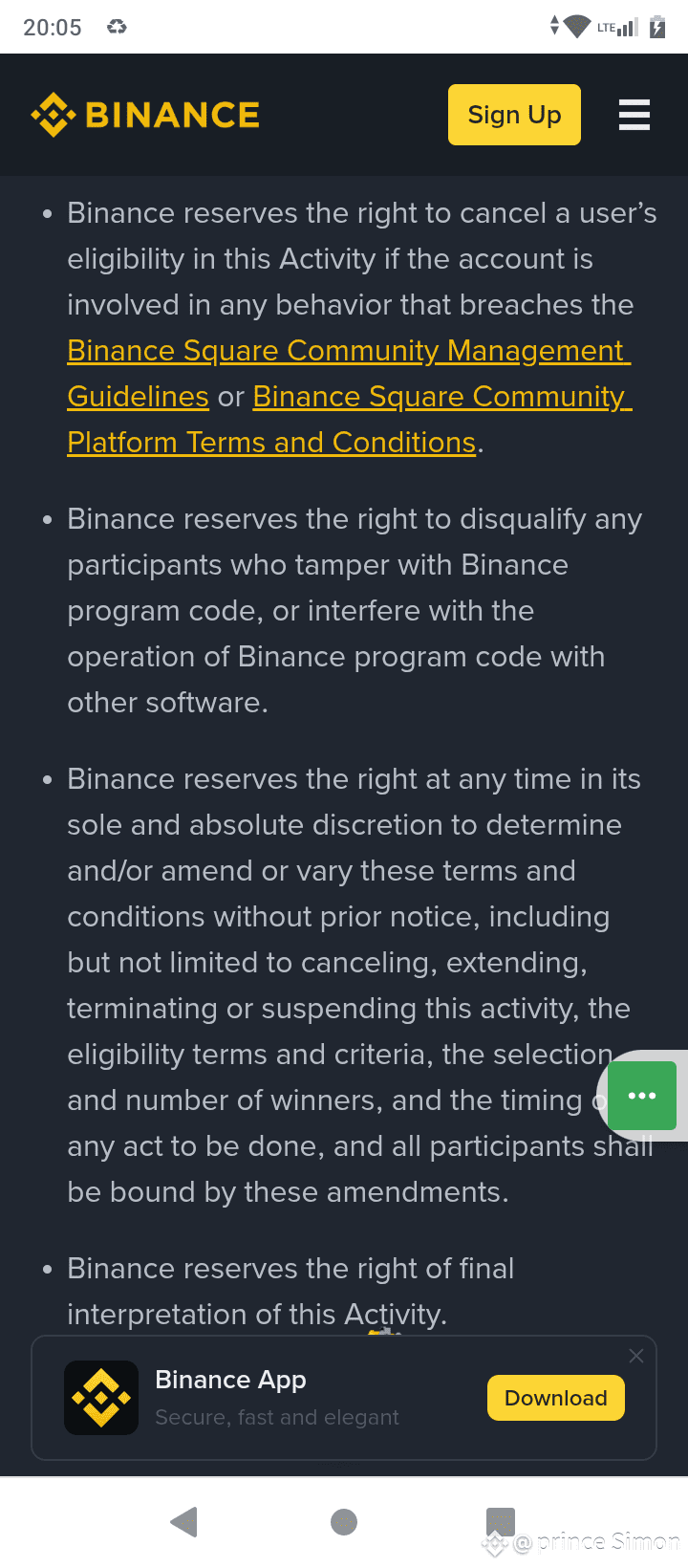Viewport: 688px width, 1568px height.
Task: Tap the green floating three-dots button
Action: tap(641, 1096)
